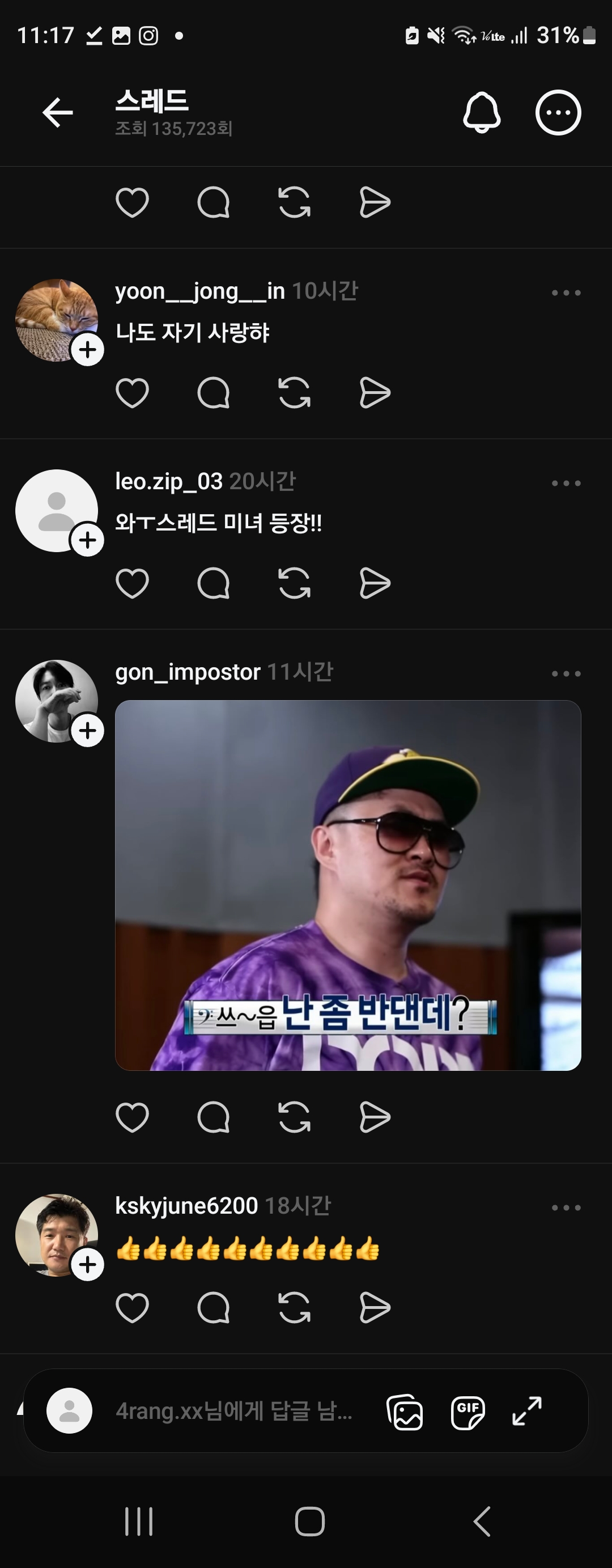Go to the home screen

309,1522
